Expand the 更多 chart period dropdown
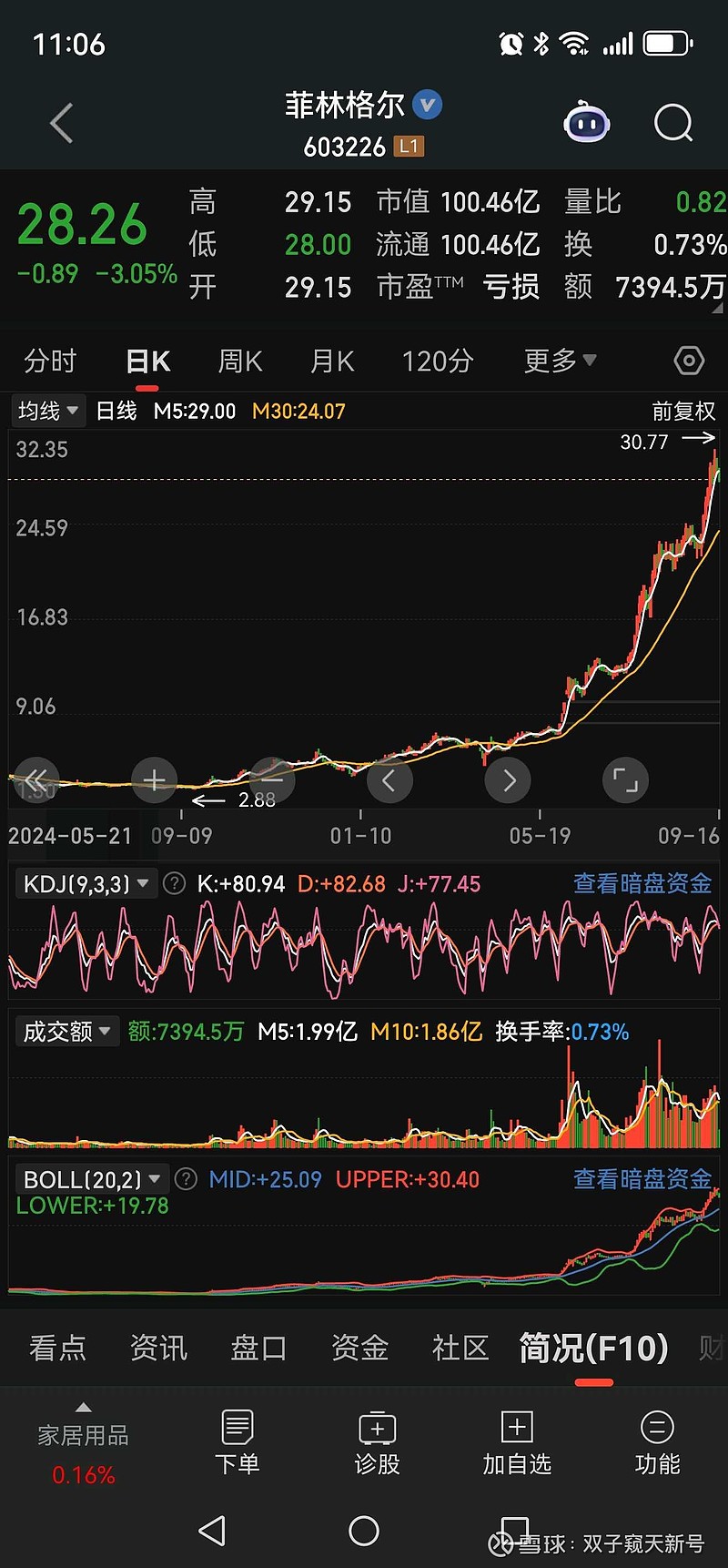The width and height of the screenshot is (728, 1568). click(560, 361)
